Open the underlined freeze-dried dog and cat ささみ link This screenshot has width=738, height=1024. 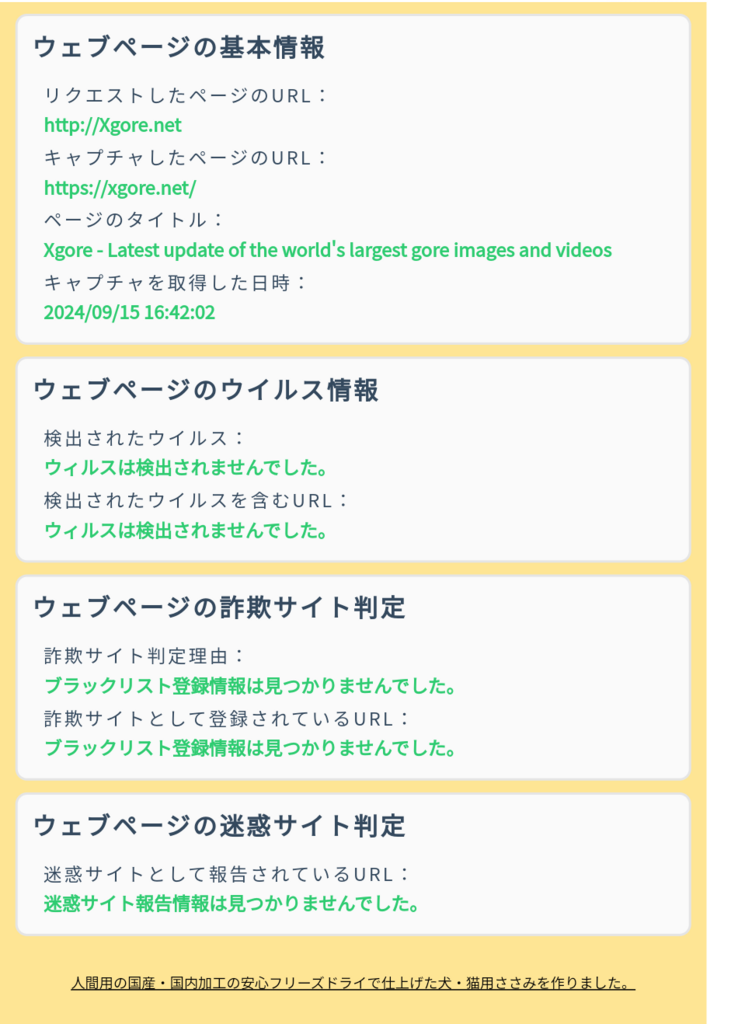pos(353,983)
